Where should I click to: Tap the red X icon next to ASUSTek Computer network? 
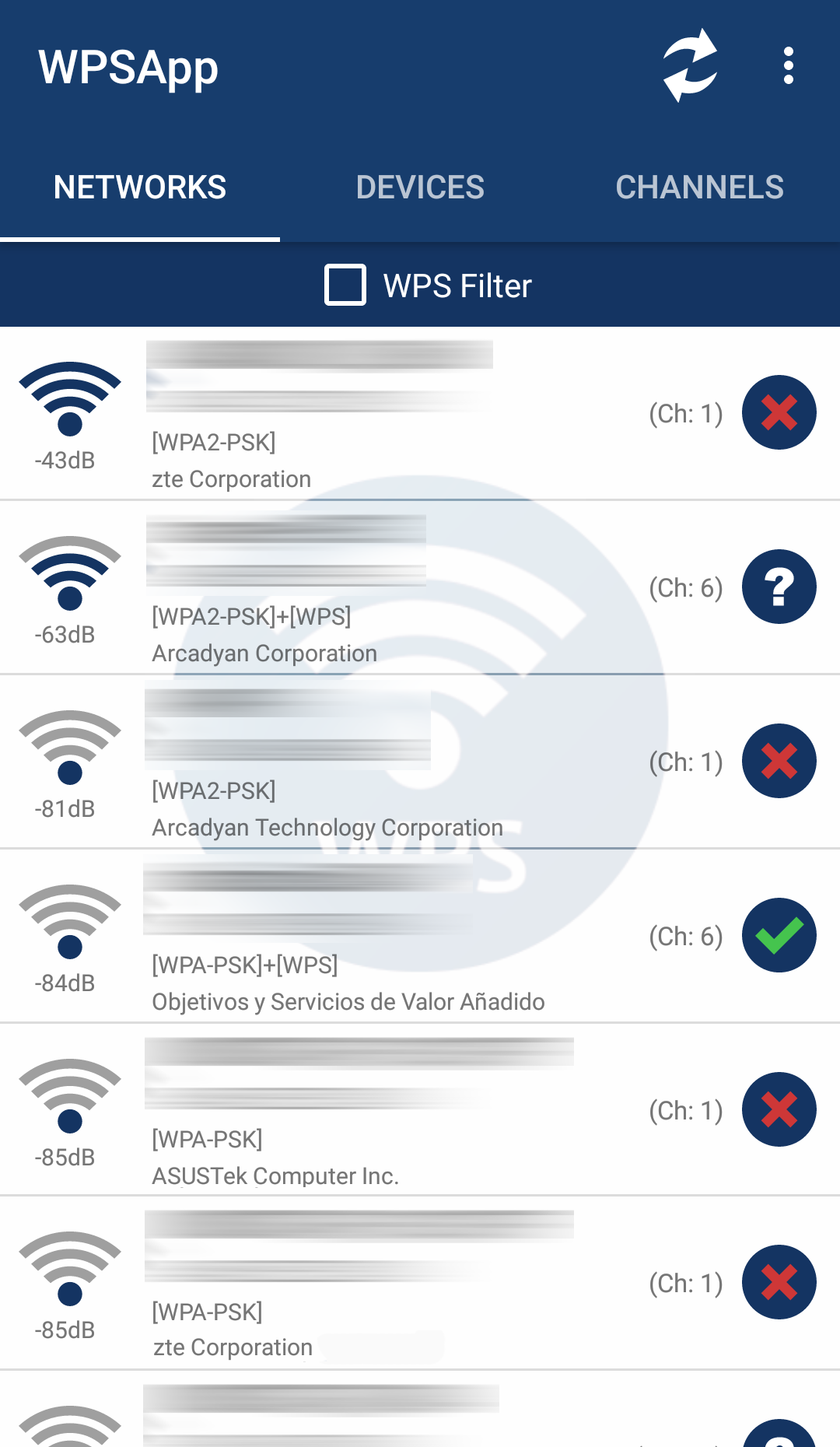[x=779, y=1110]
